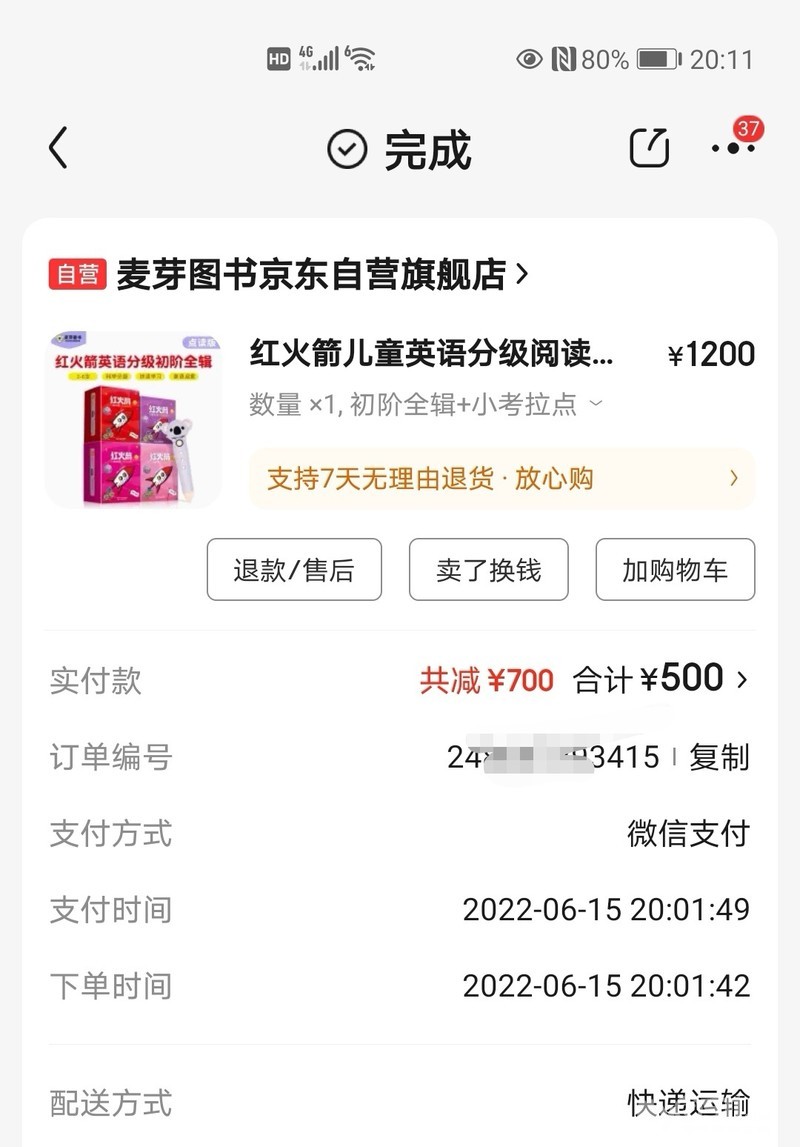The image size is (800, 1147).
Task: Tap the 退款/售后 button
Action: coord(294,570)
